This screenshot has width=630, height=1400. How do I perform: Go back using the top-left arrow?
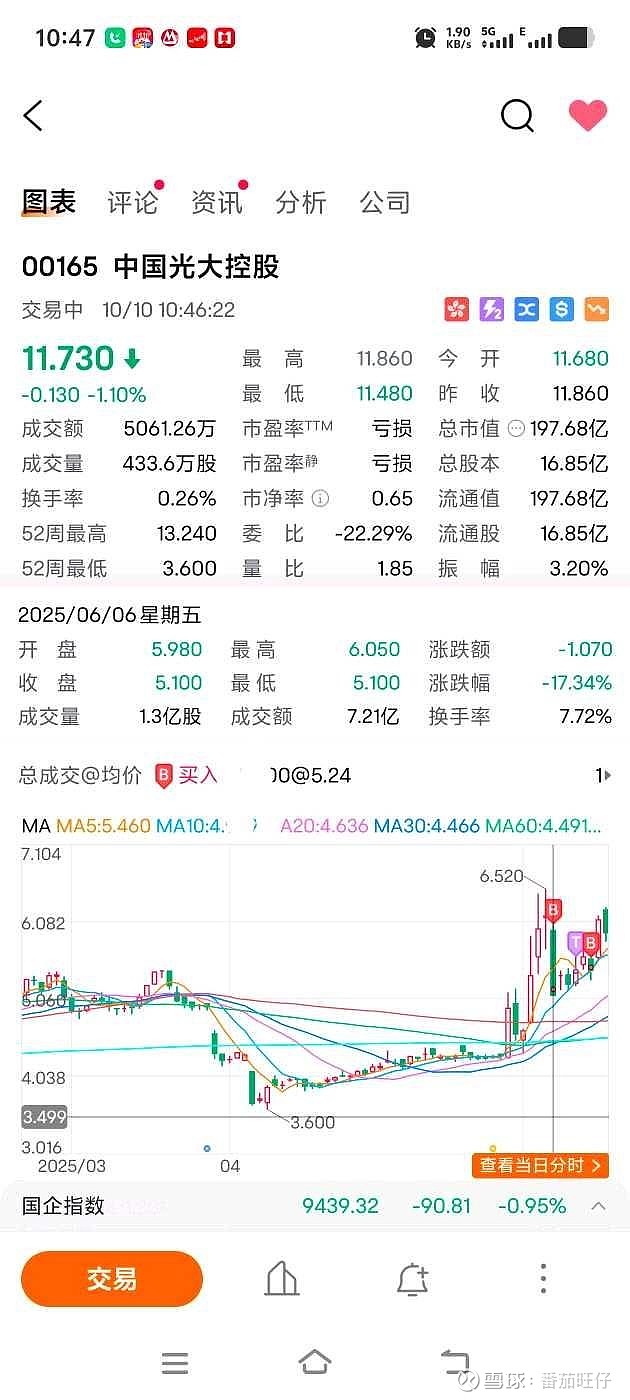coord(33,116)
